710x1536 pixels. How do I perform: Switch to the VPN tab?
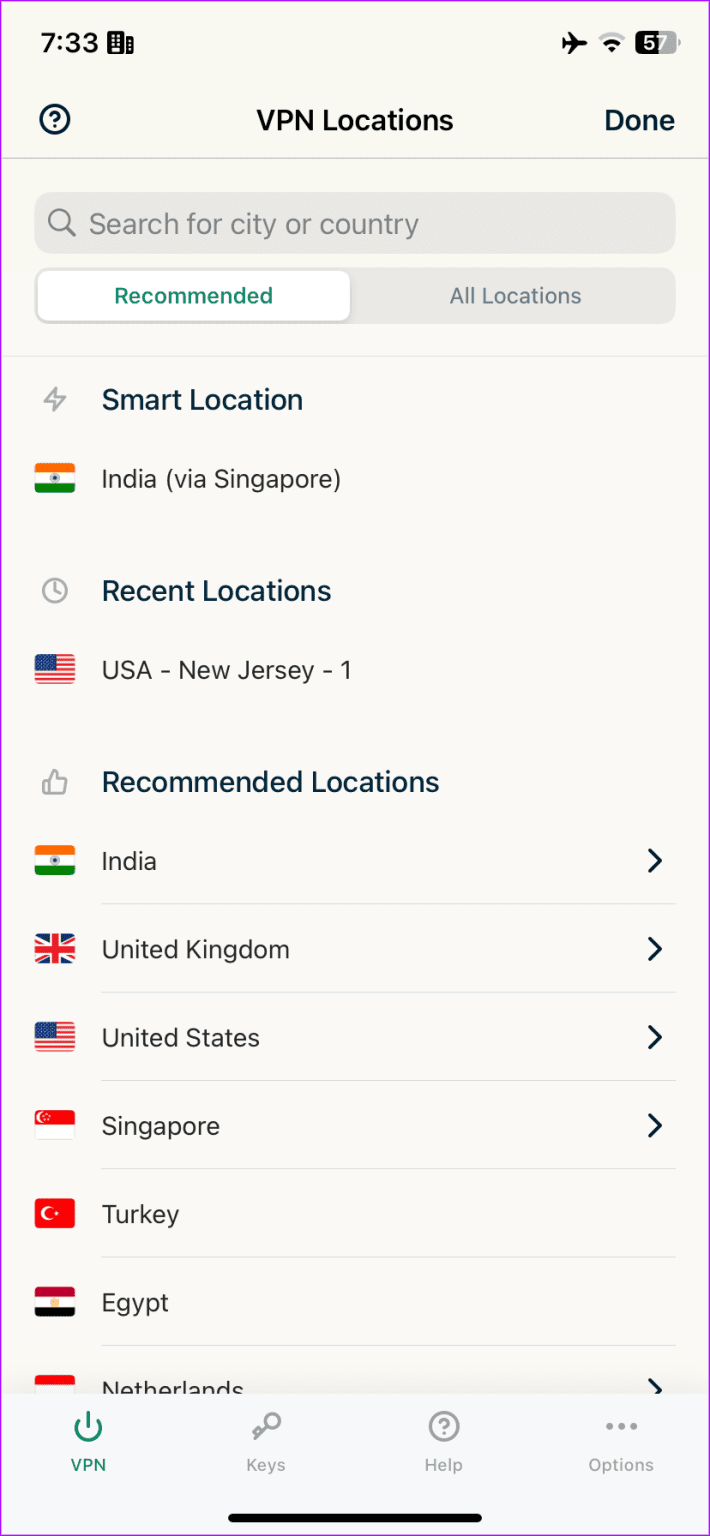pos(88,1442)
